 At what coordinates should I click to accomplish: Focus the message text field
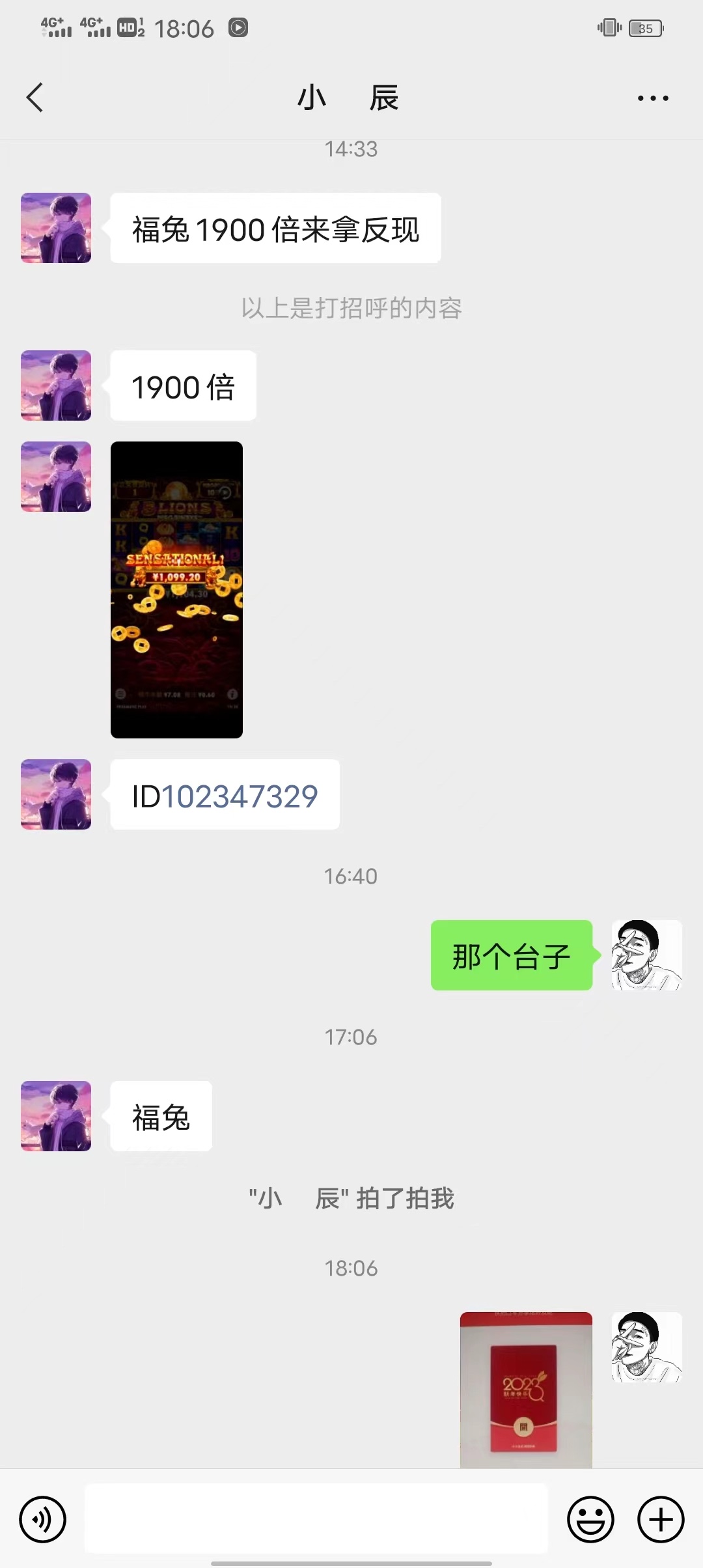(x=316, y=1519)
